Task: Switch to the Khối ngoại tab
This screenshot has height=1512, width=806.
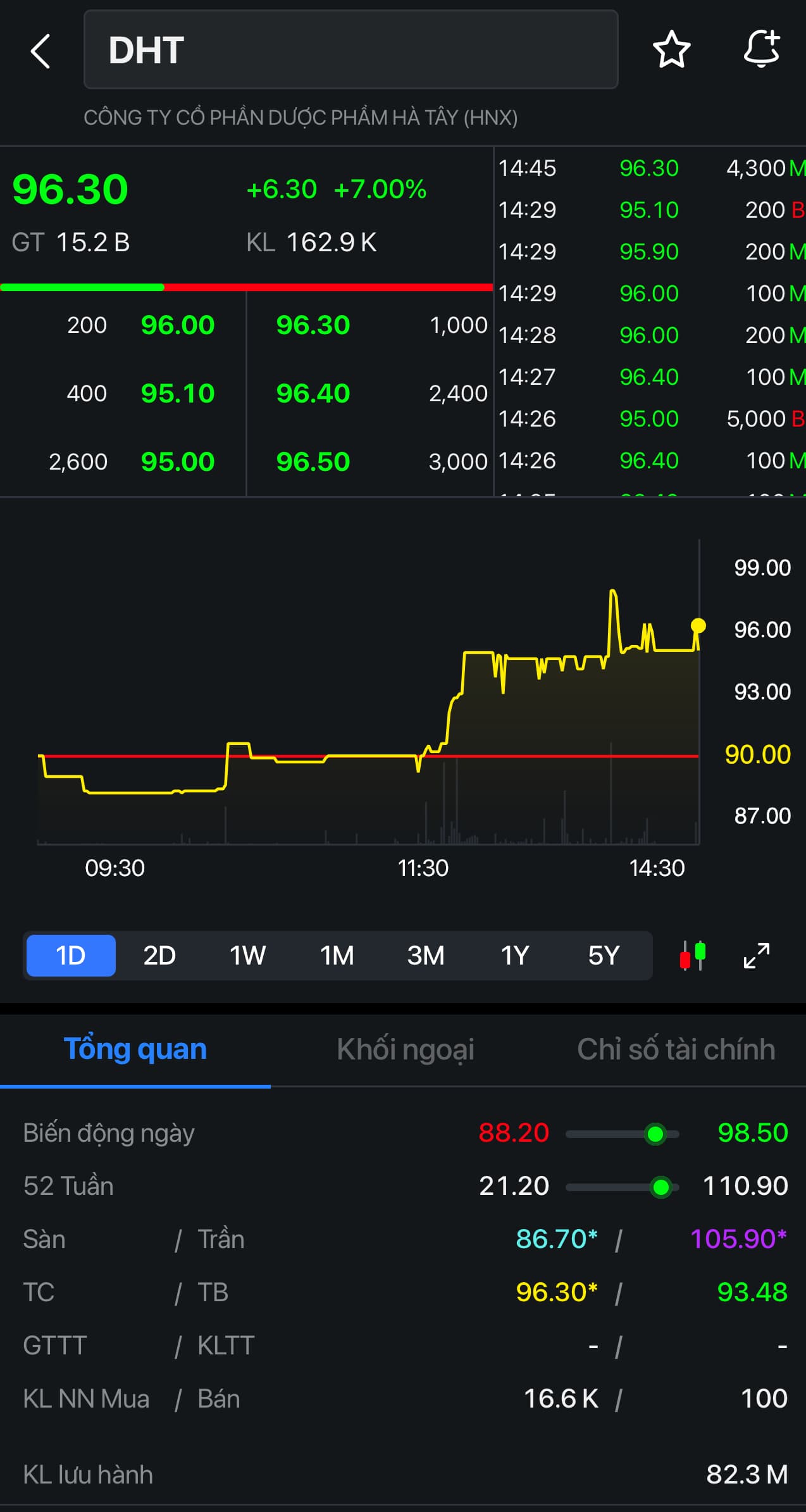Action: click(406, 1049)
